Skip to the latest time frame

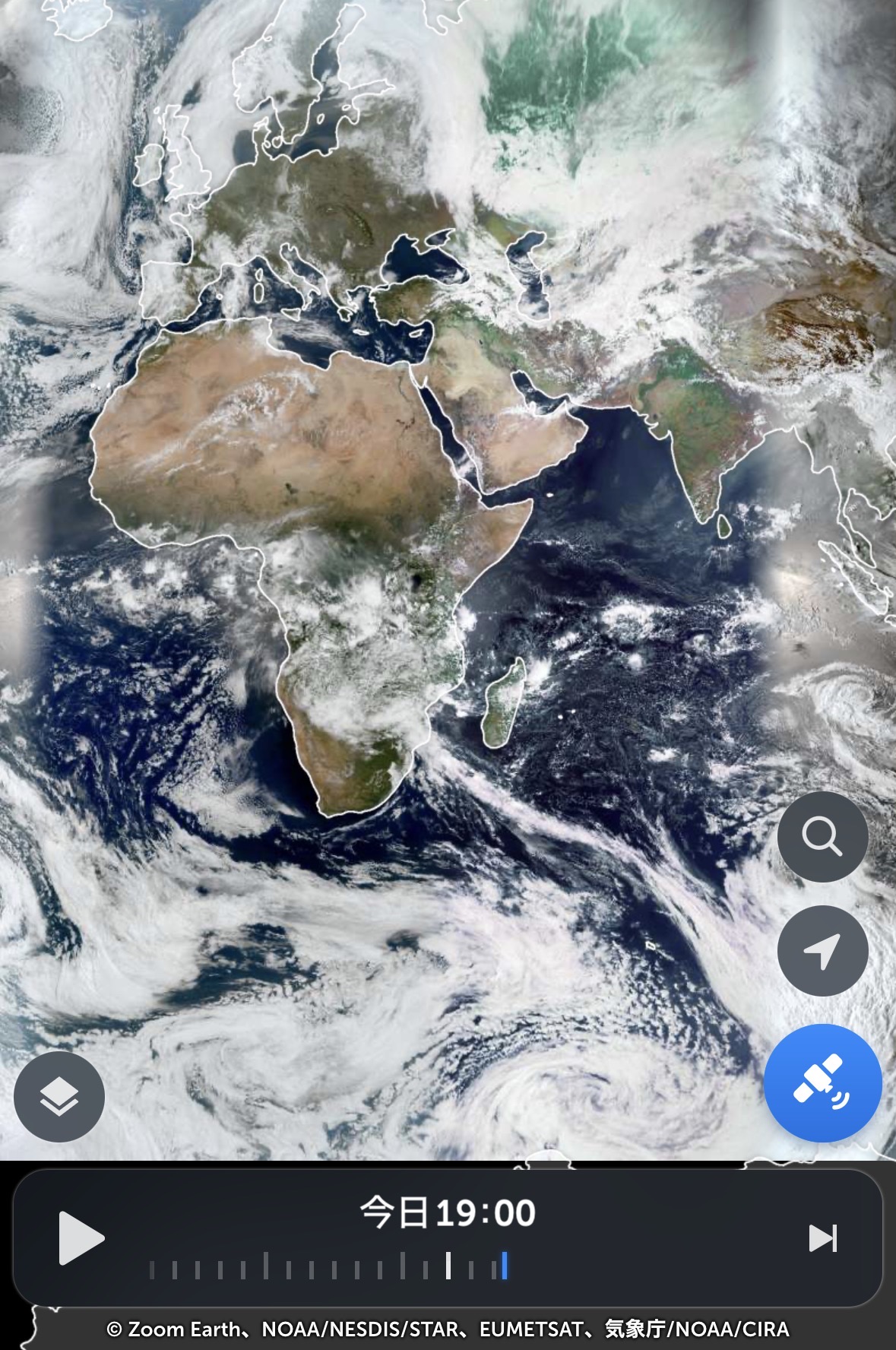(x=822, y=1238)
